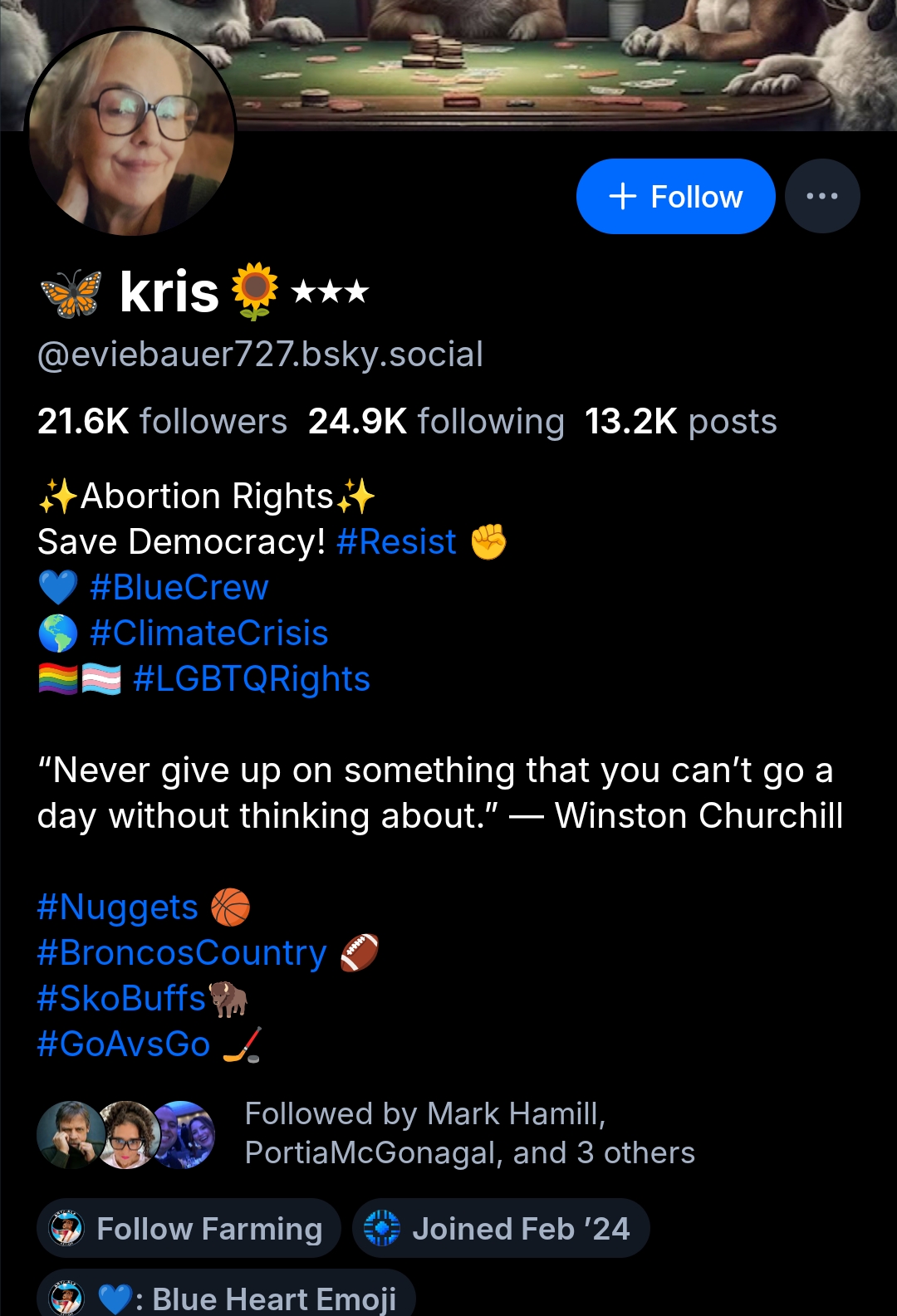View followers you know including Mark Hamill
897x1316 pixels.
coord(365,1133)
